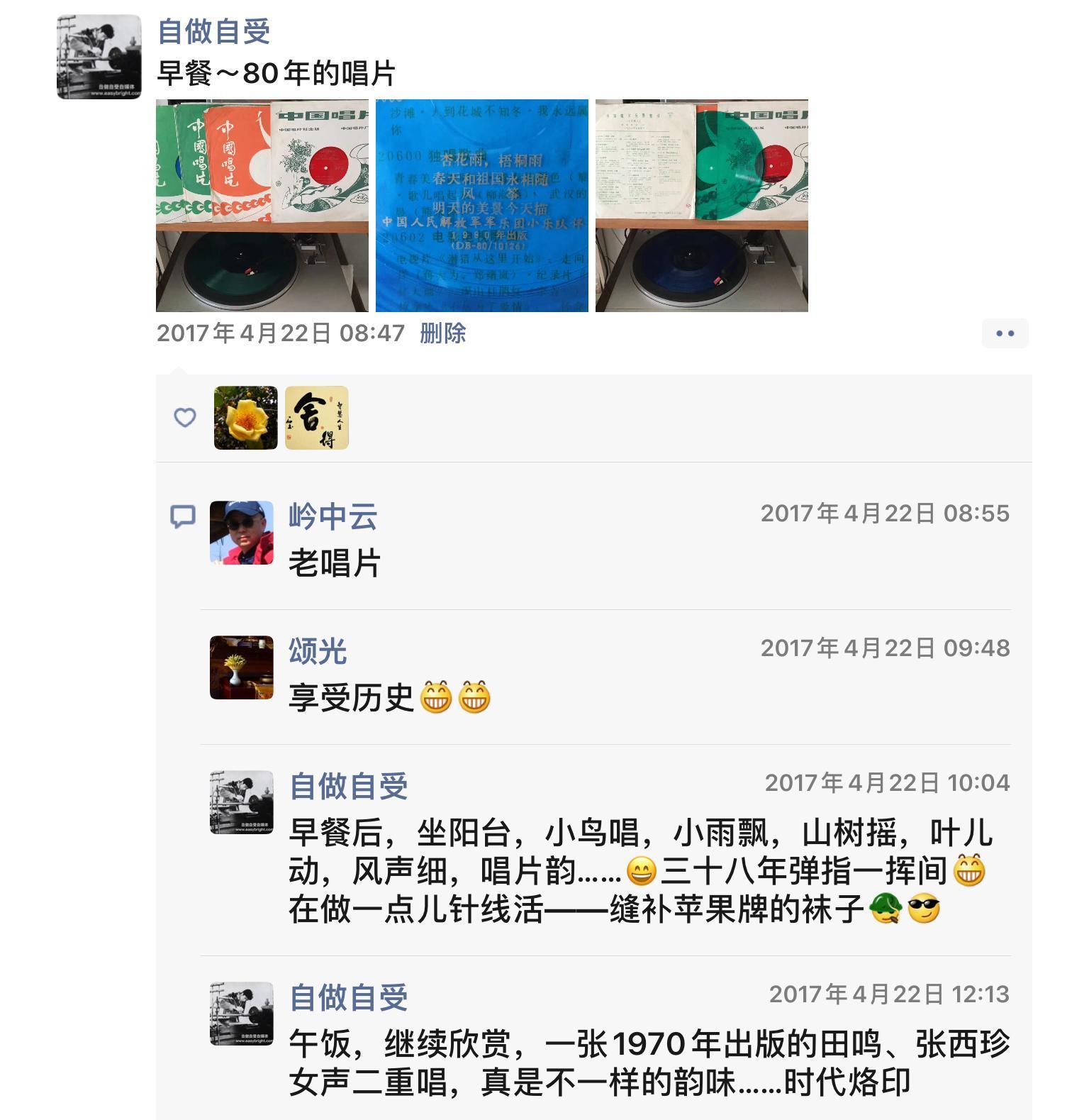Viewport: 1089px width, 1120px height.
Task: View the first photo of record sleeves
Action: pyautogui.click(x=262, y=206)
